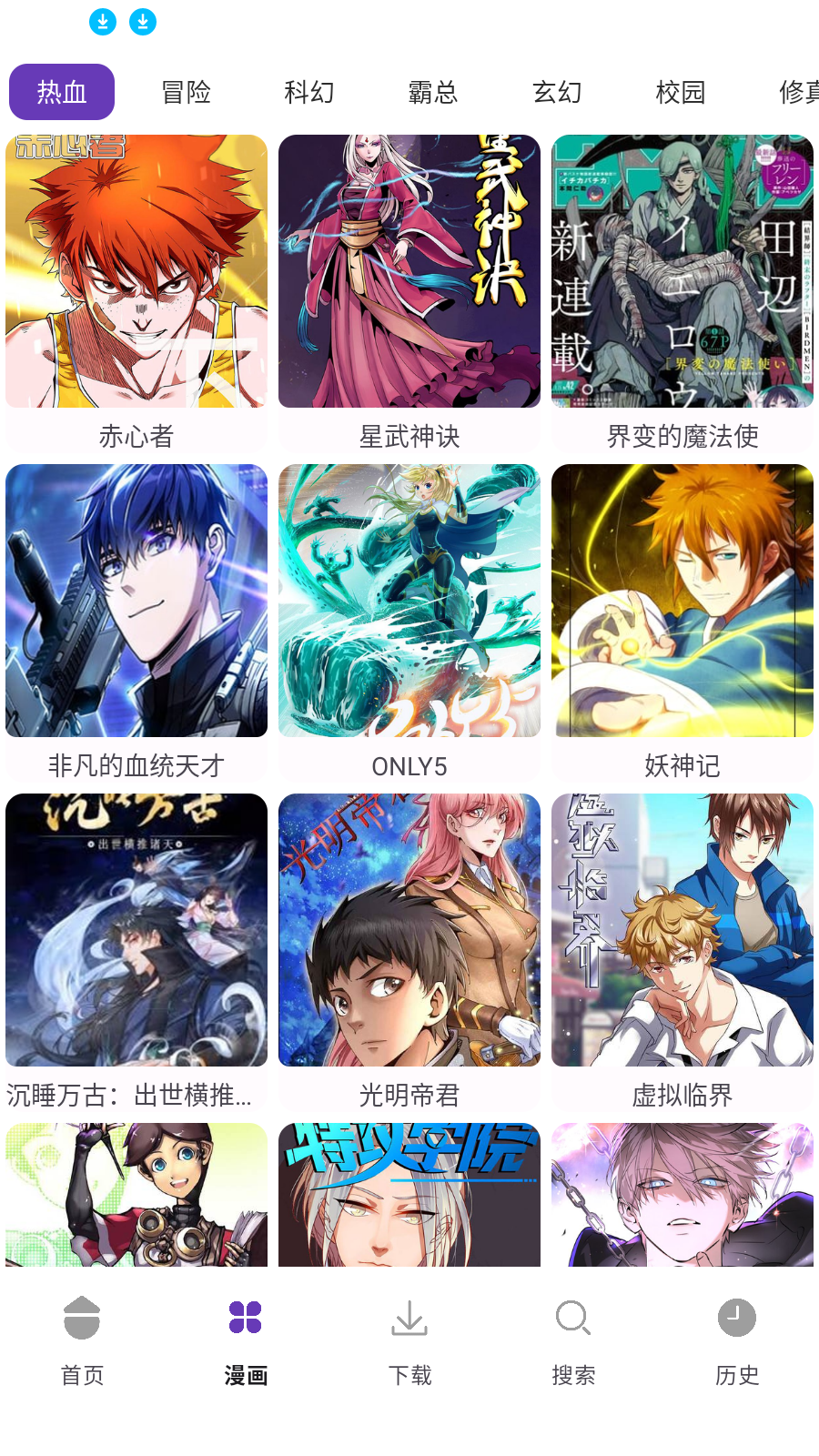Screen dimensions: 819x1456
Task: Select the 科幻 category tab
Action: click(310, 92)
